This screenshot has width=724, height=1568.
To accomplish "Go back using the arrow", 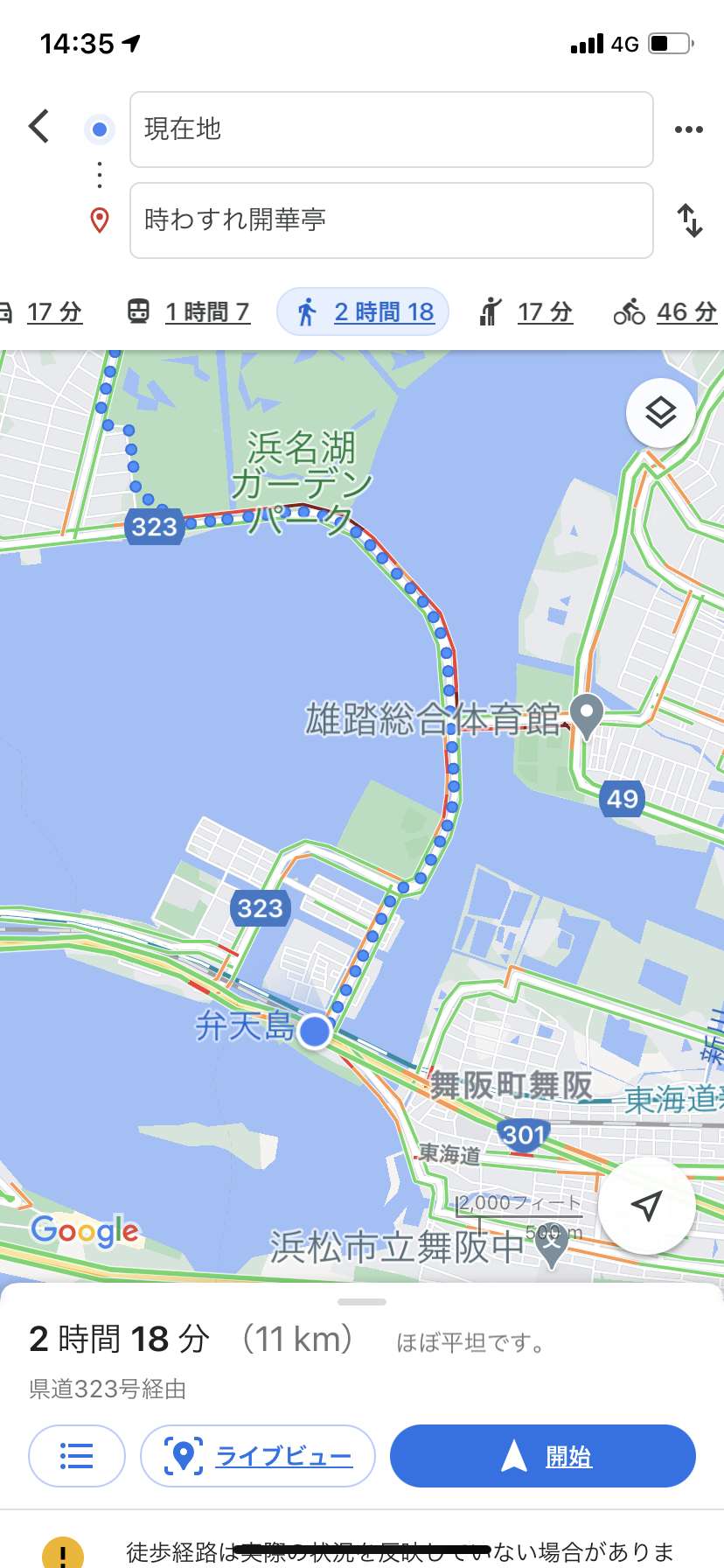I will point(39,127).
